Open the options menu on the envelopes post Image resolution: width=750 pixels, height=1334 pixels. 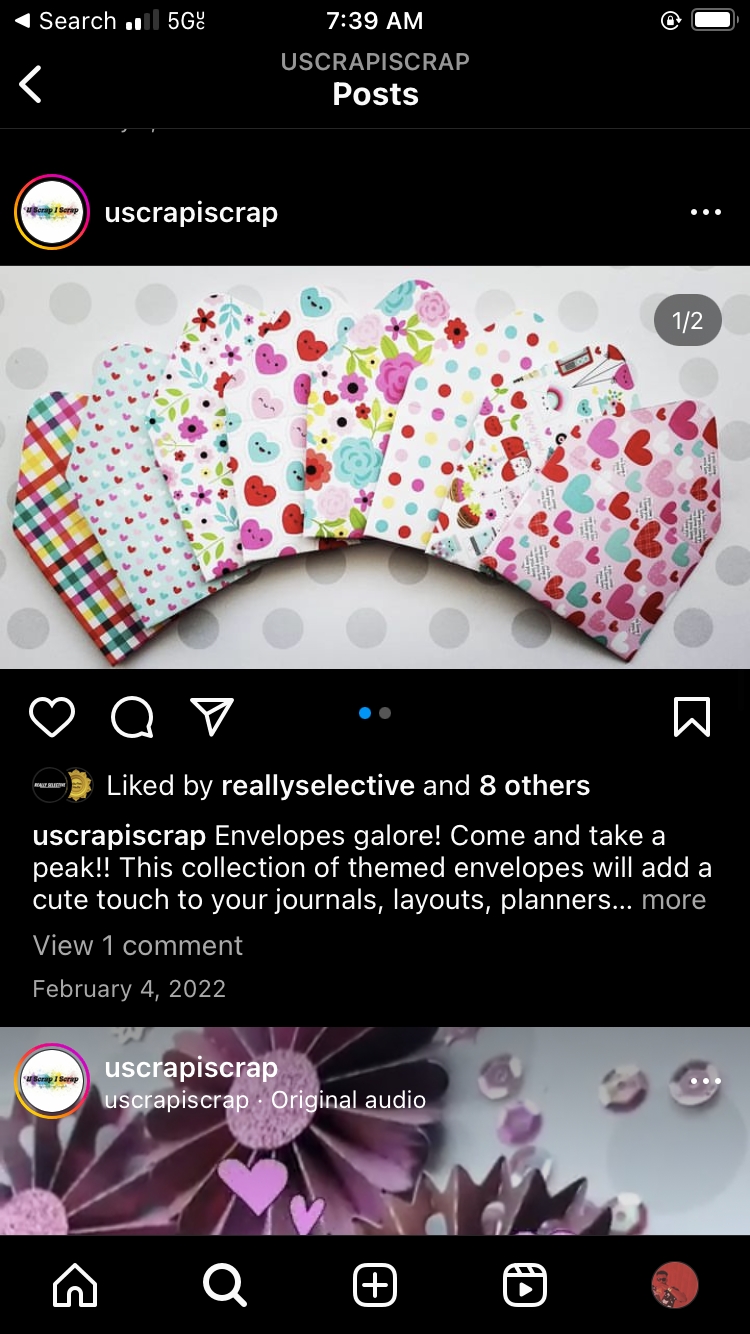tap(705, 212)
